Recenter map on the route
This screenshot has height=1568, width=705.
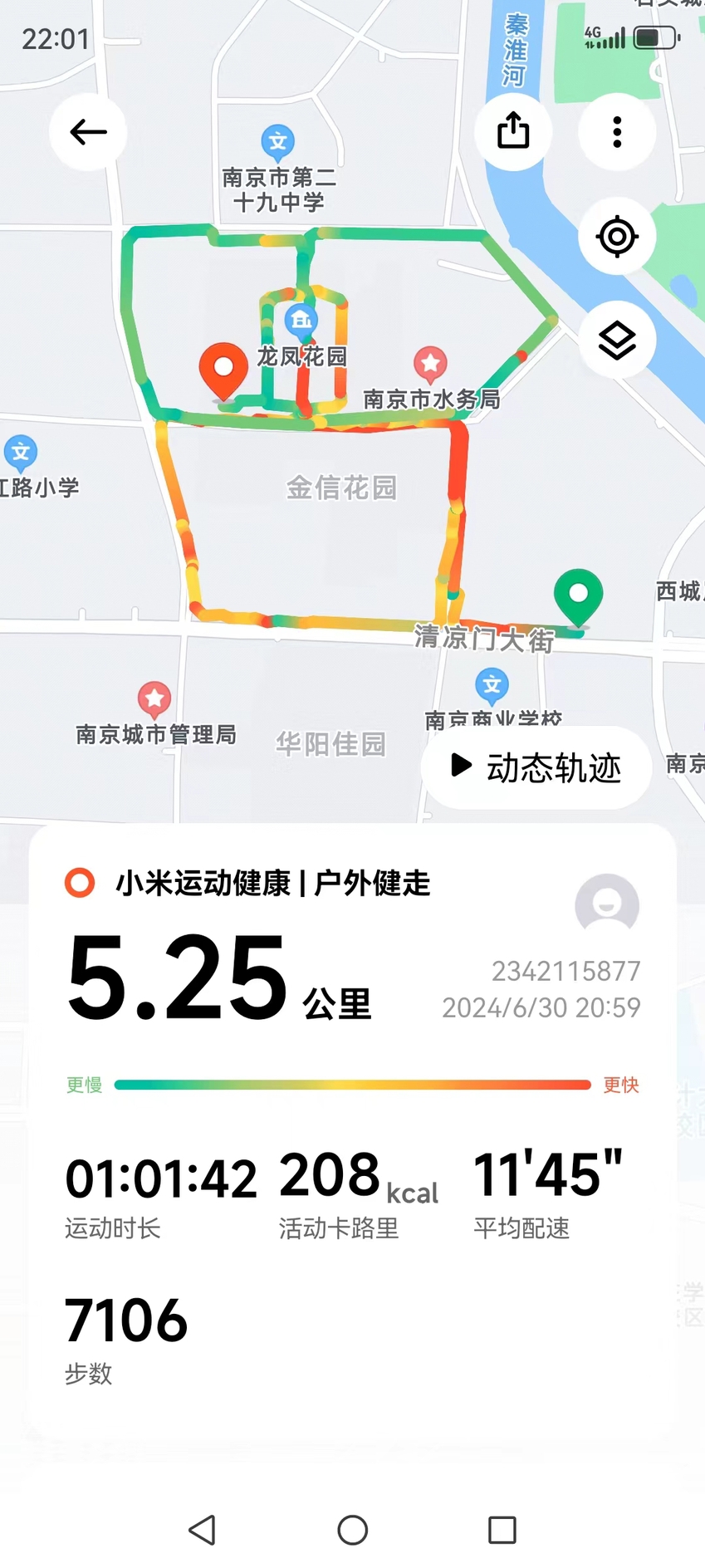(616, 237)
